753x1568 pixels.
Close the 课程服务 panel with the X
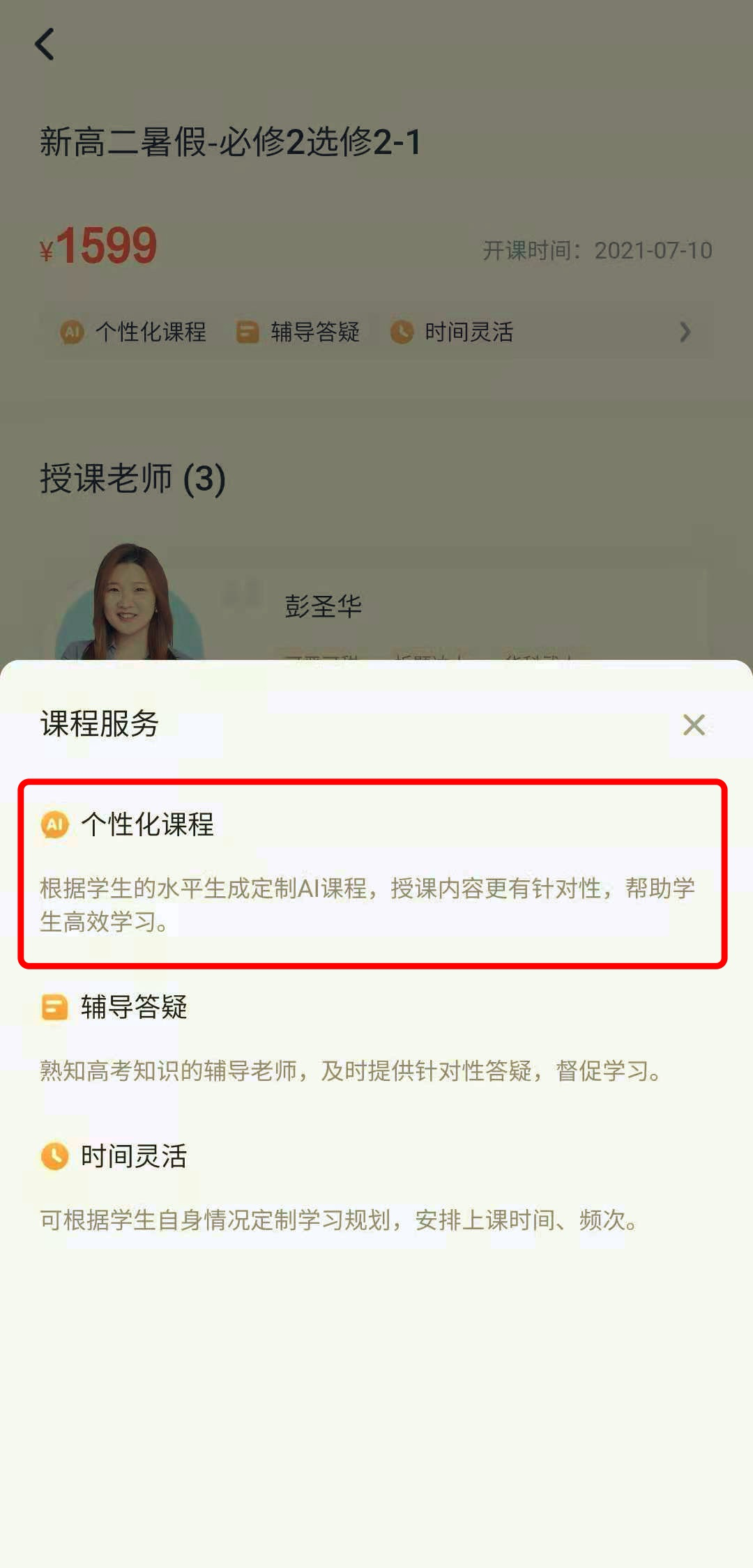(x=694, y=726)
